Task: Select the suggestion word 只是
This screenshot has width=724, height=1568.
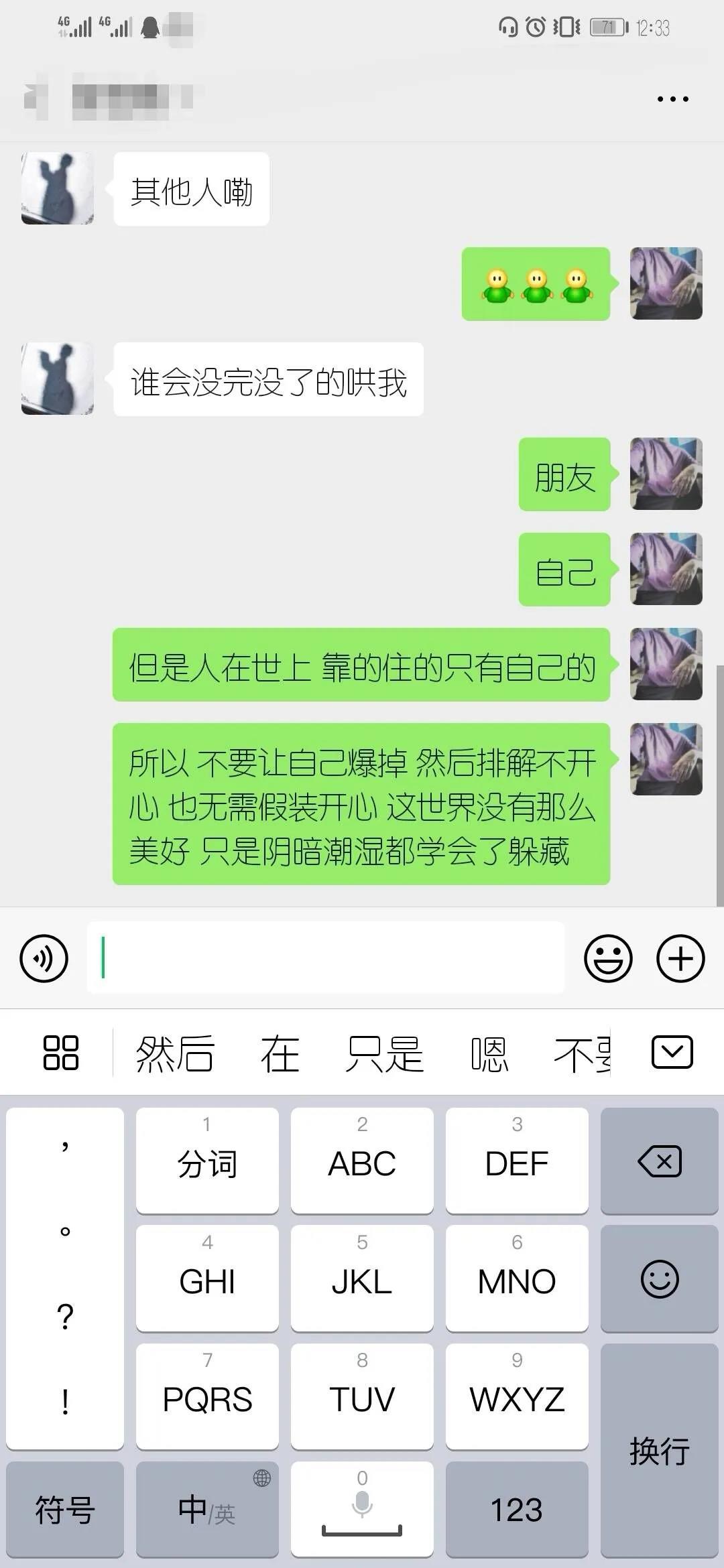Action: click(x=384, y=1053)
